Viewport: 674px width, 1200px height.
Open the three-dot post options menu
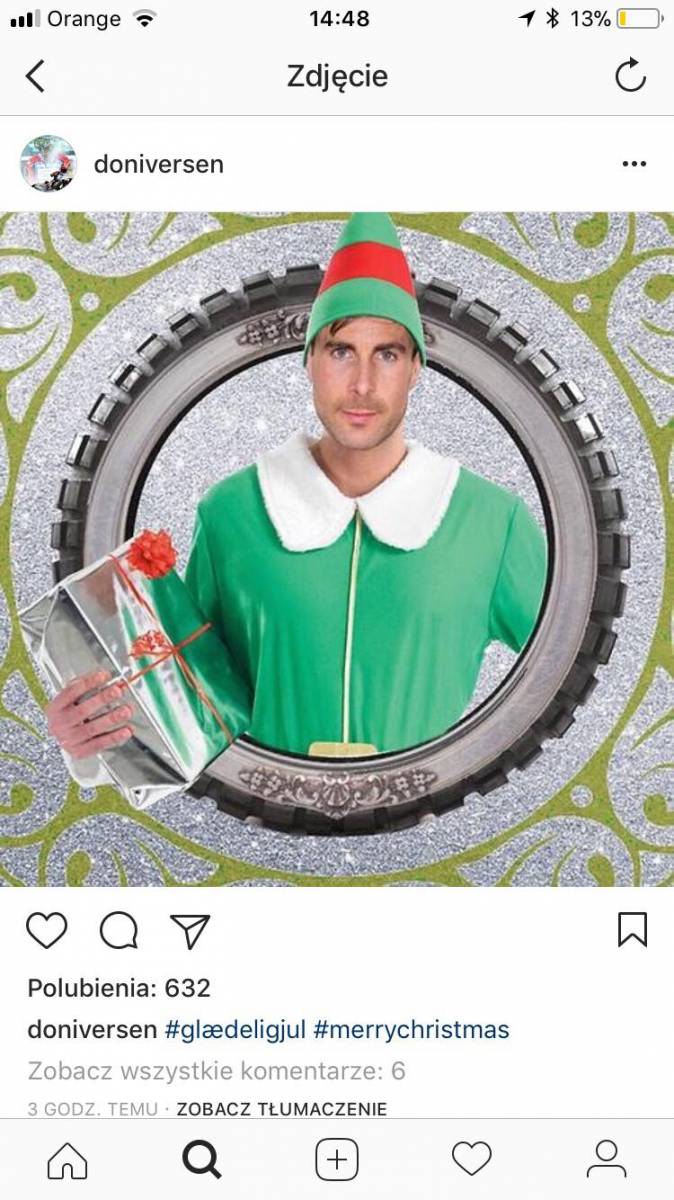(634, 164)
